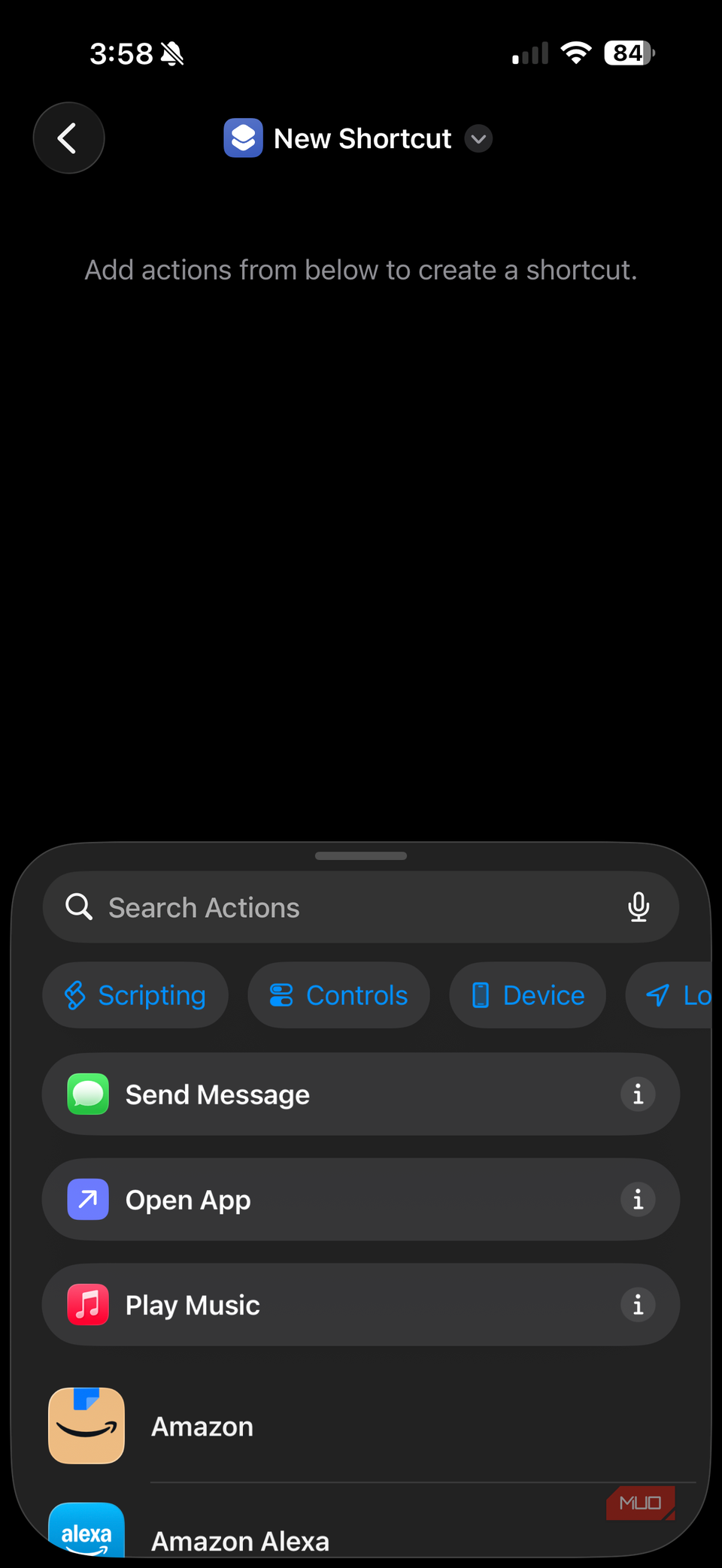The image size is (722, 1568).
Task: Tap the Send Message action icon
Action: pos(87,1094)
